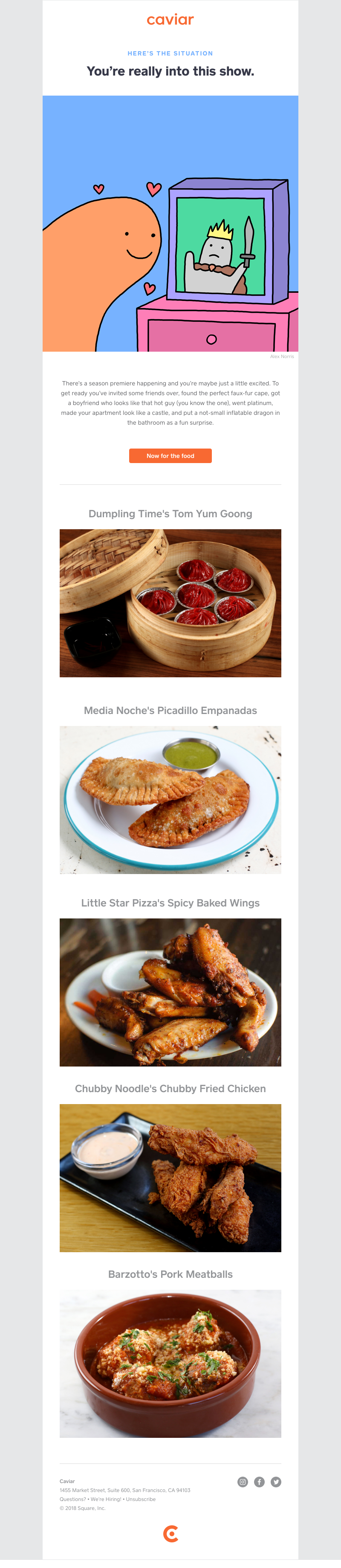Tap the Now for the food button
This screenshot has height=1568, width=341.
(x=170, y=456)
